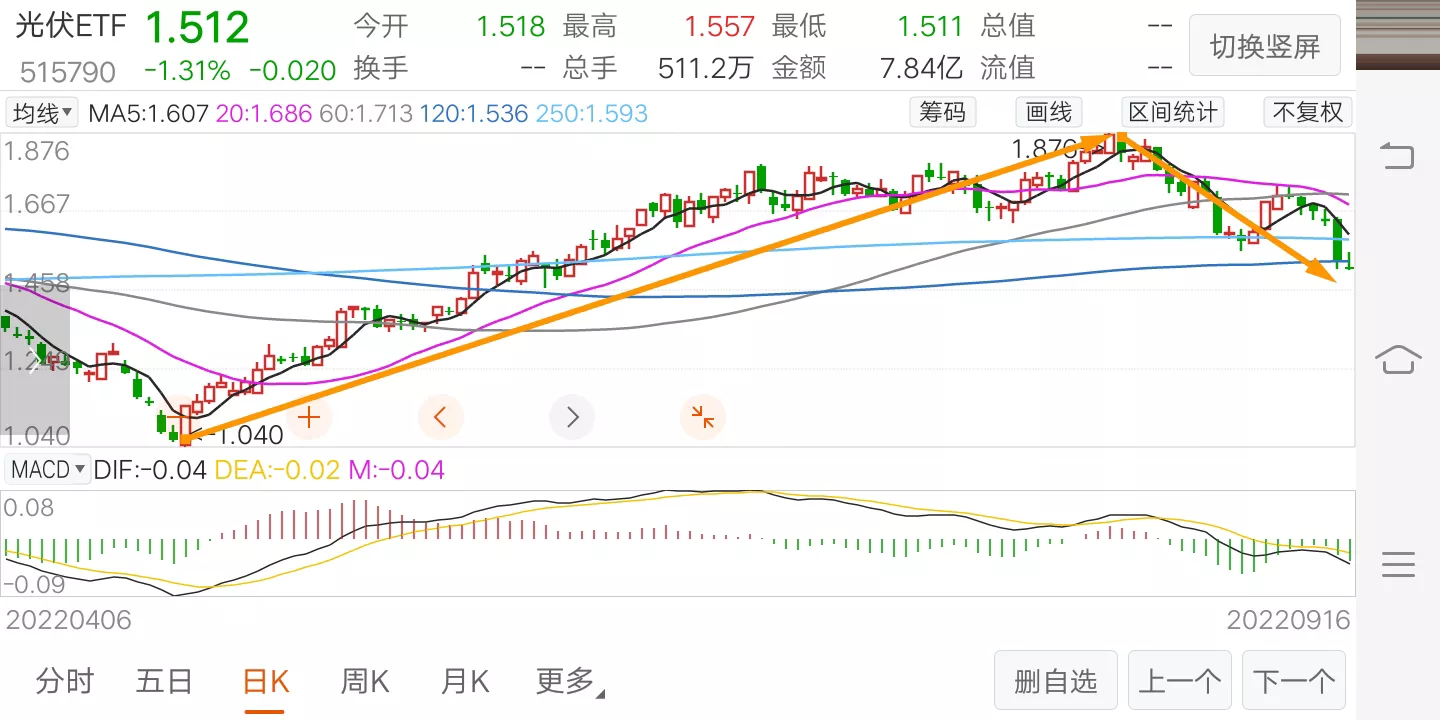Switch to the 月K tab

coord(465,682)
